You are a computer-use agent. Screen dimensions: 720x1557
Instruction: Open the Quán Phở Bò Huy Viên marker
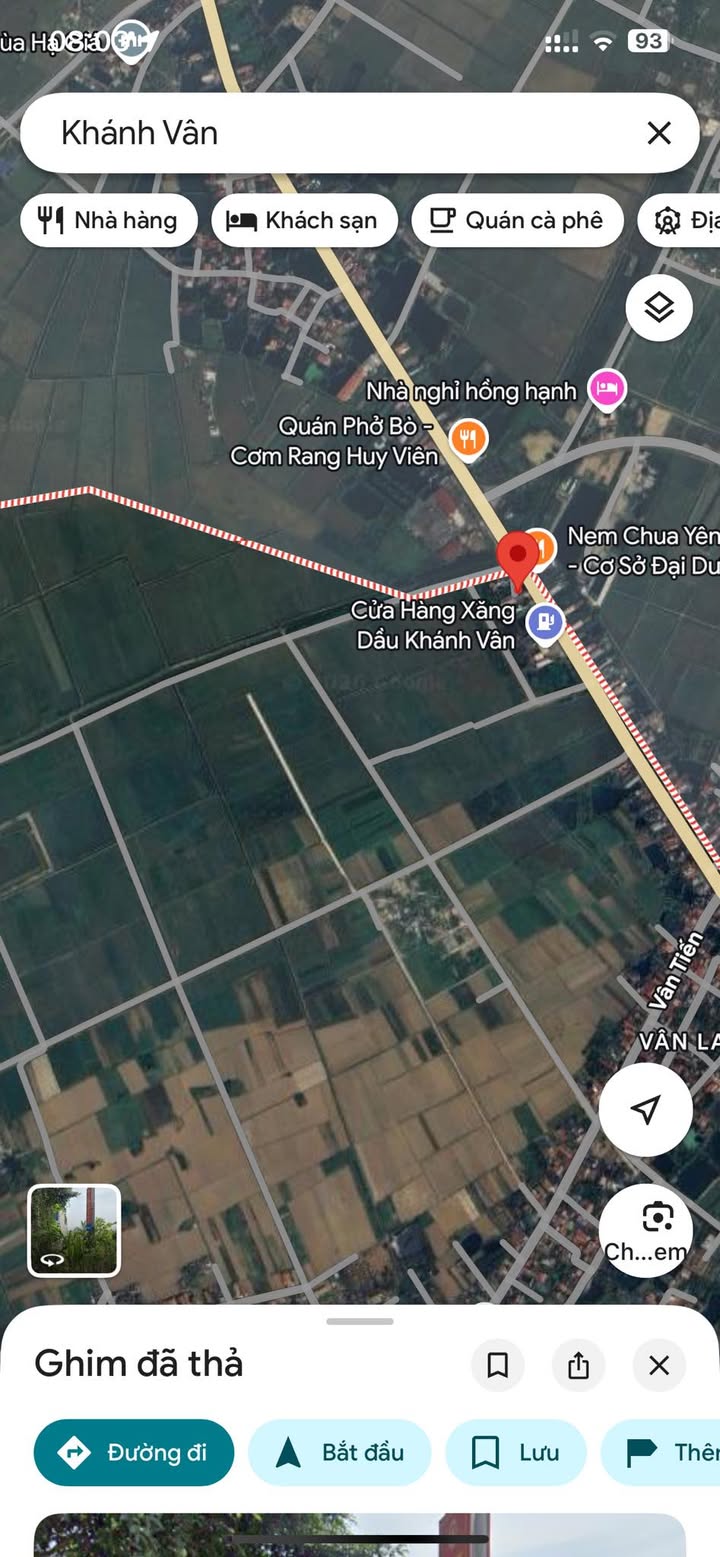[x=467, y=438]
